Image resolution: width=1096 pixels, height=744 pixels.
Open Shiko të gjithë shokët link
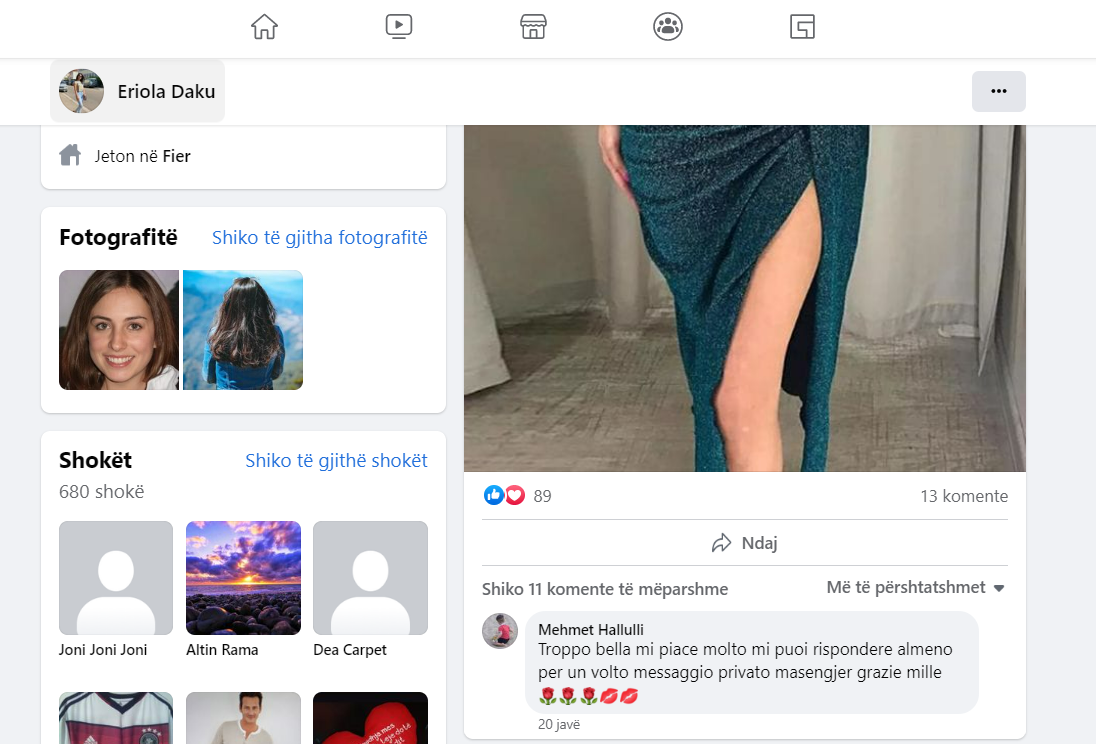click(x=336, y=460)
